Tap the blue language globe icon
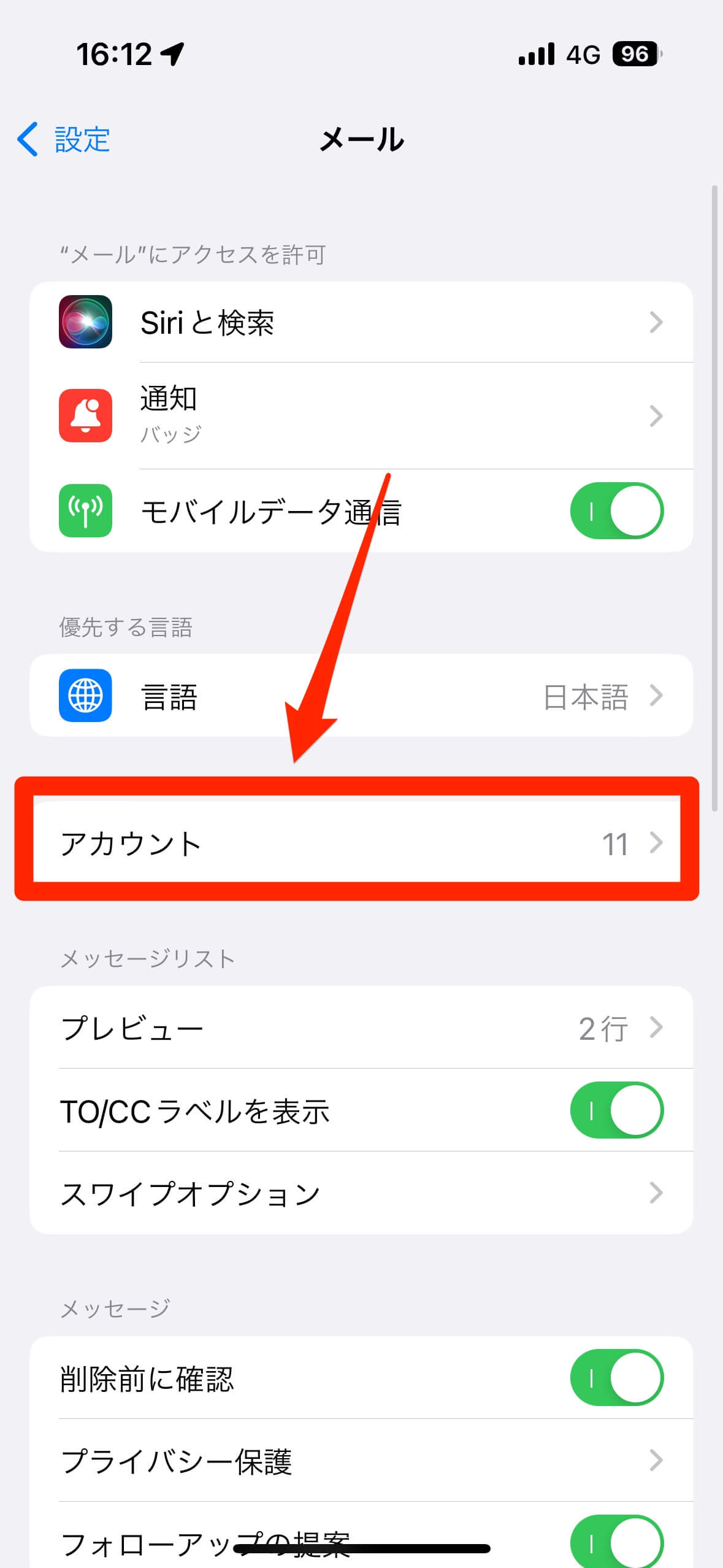The width and height of the screenshot is (723, 1568). pos(85,696)
